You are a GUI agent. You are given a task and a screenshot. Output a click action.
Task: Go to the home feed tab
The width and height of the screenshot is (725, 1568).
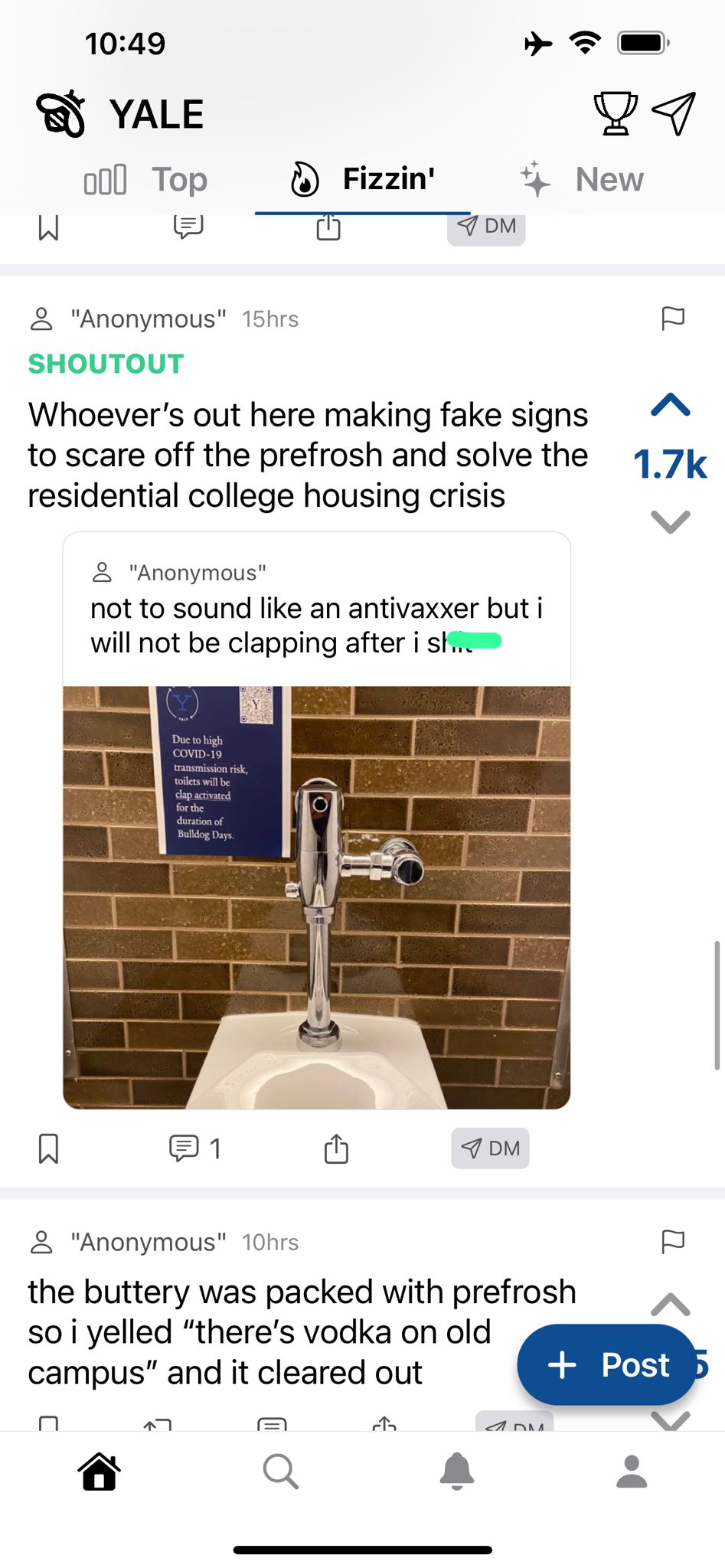100,1472
